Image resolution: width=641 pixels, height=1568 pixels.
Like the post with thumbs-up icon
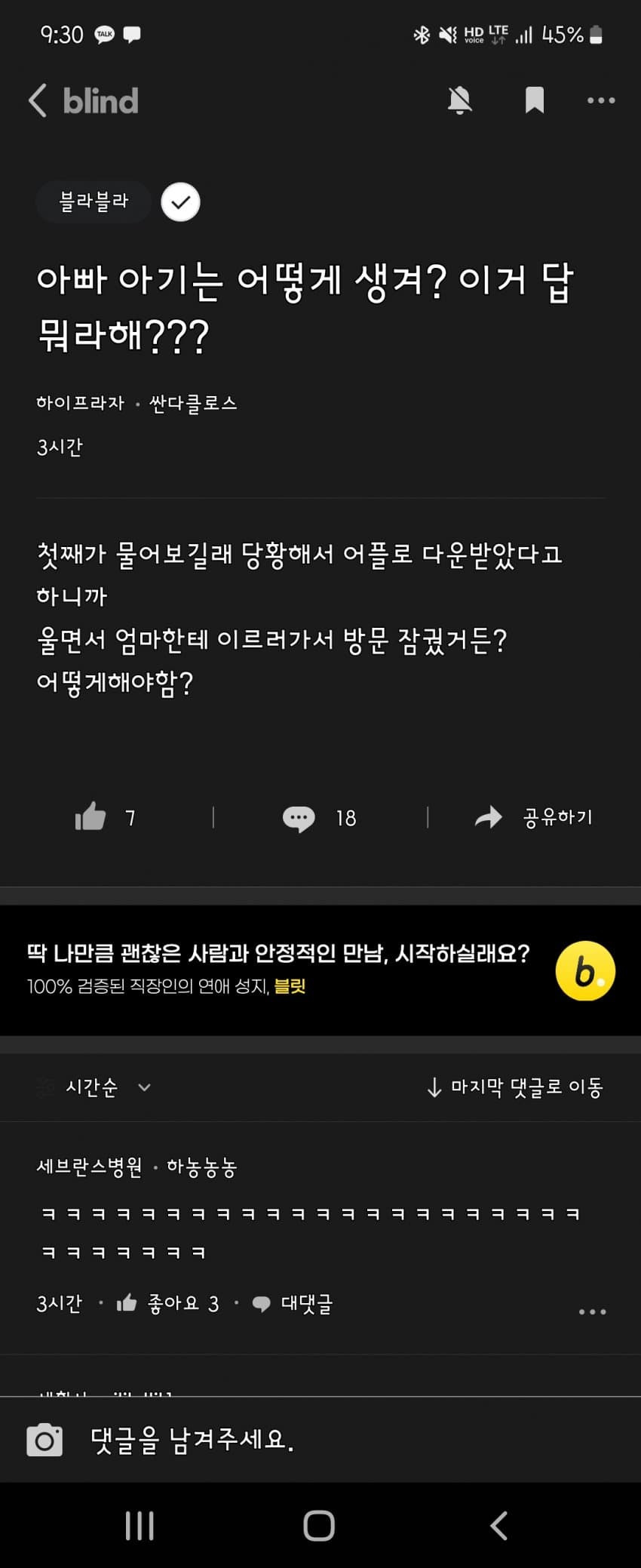(90, 816)
